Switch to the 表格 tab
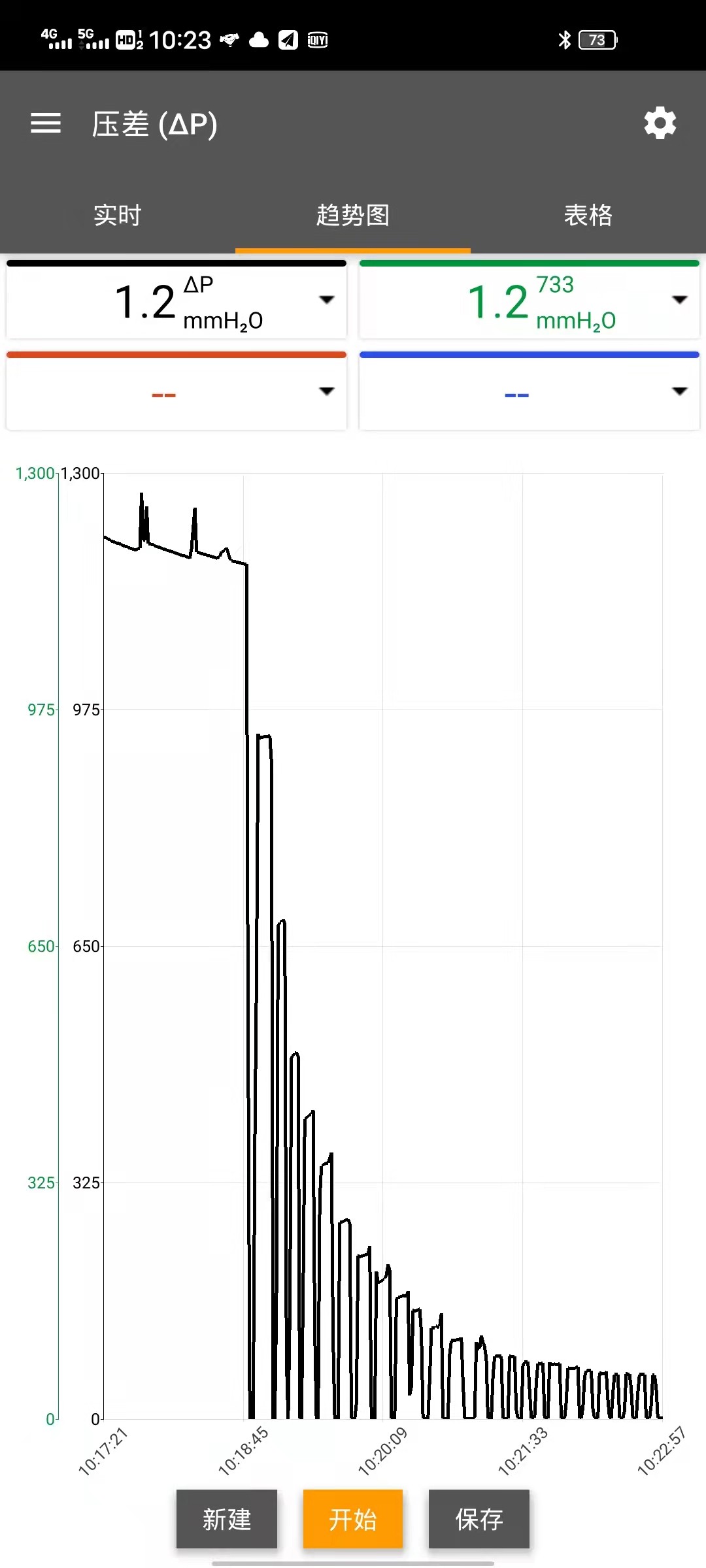 click(x=588, y=215)
